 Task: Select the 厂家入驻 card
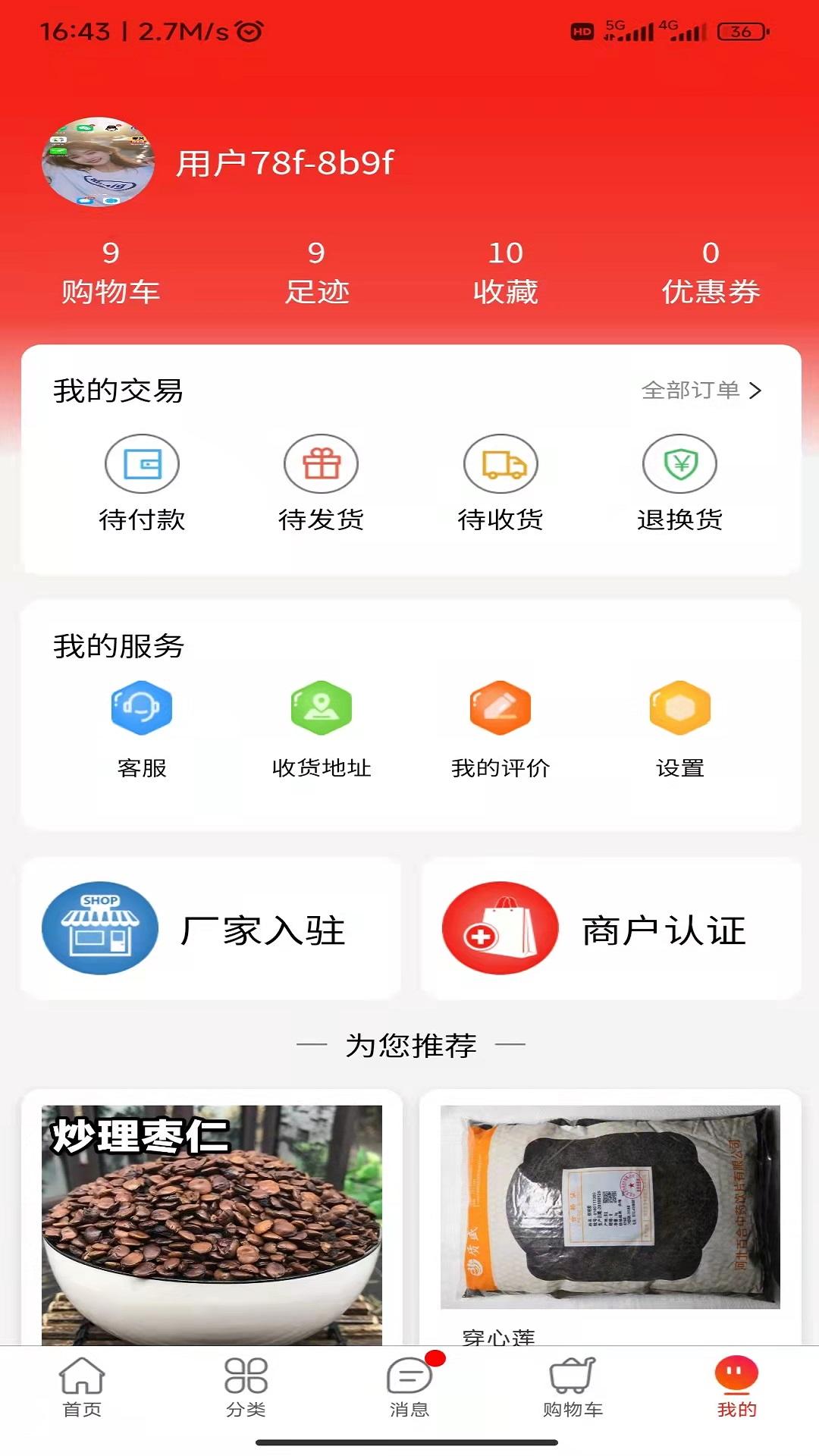pyautogui.click(x=212, y=929)
